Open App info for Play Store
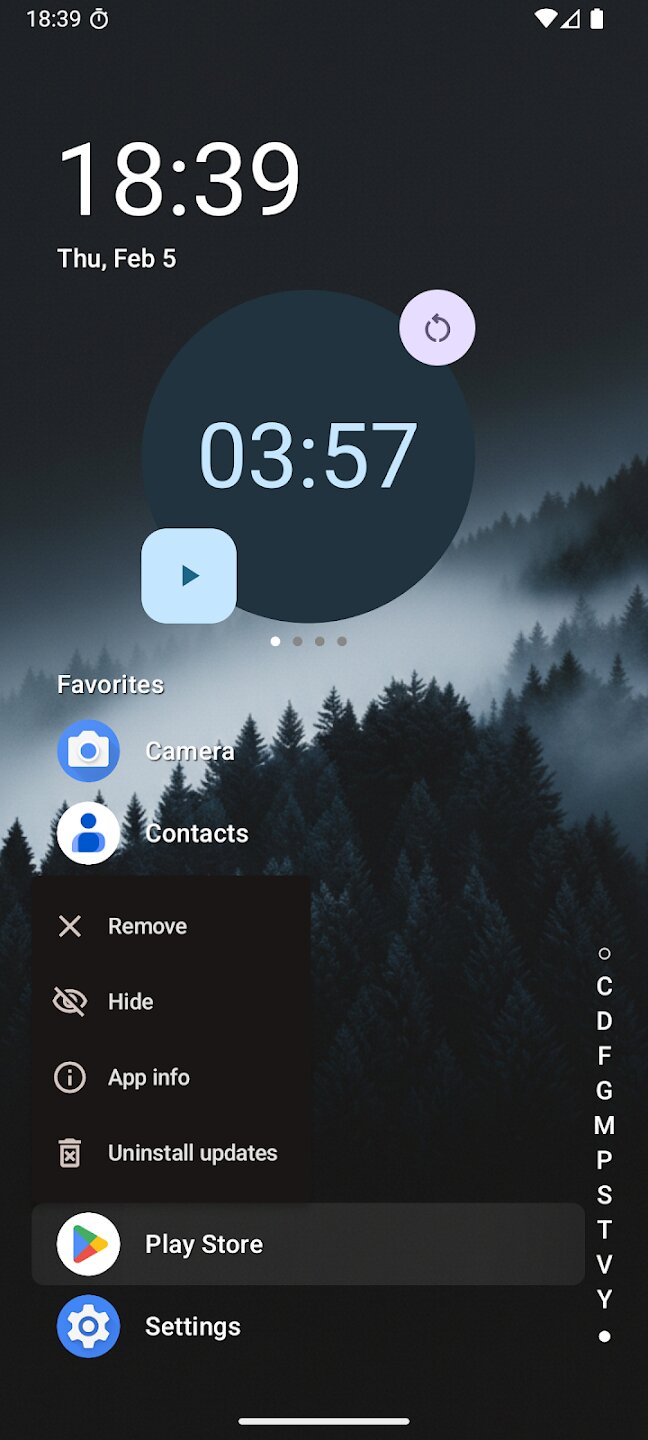This screenshot has width=648, height=1440. coord(148,1077)
